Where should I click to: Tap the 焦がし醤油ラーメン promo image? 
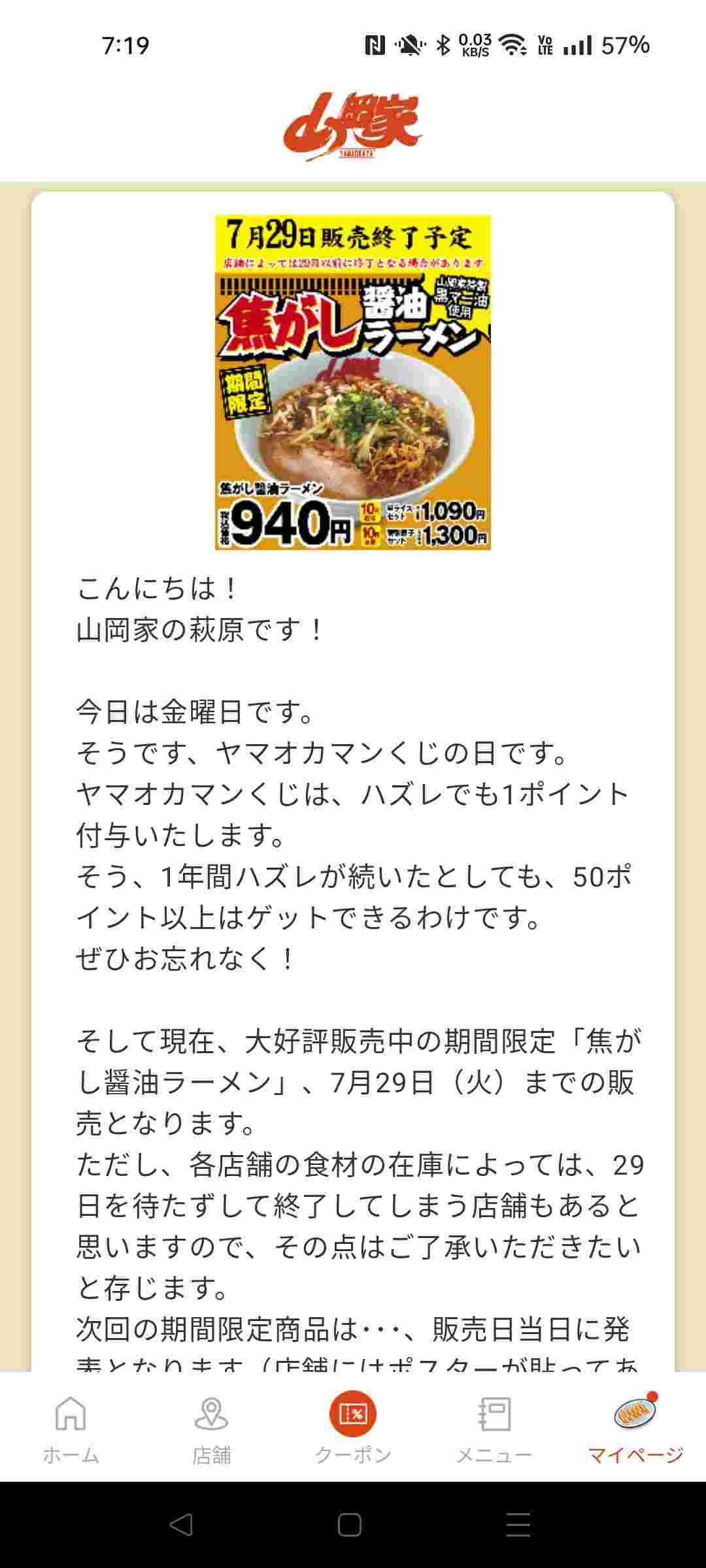(353, 382)
